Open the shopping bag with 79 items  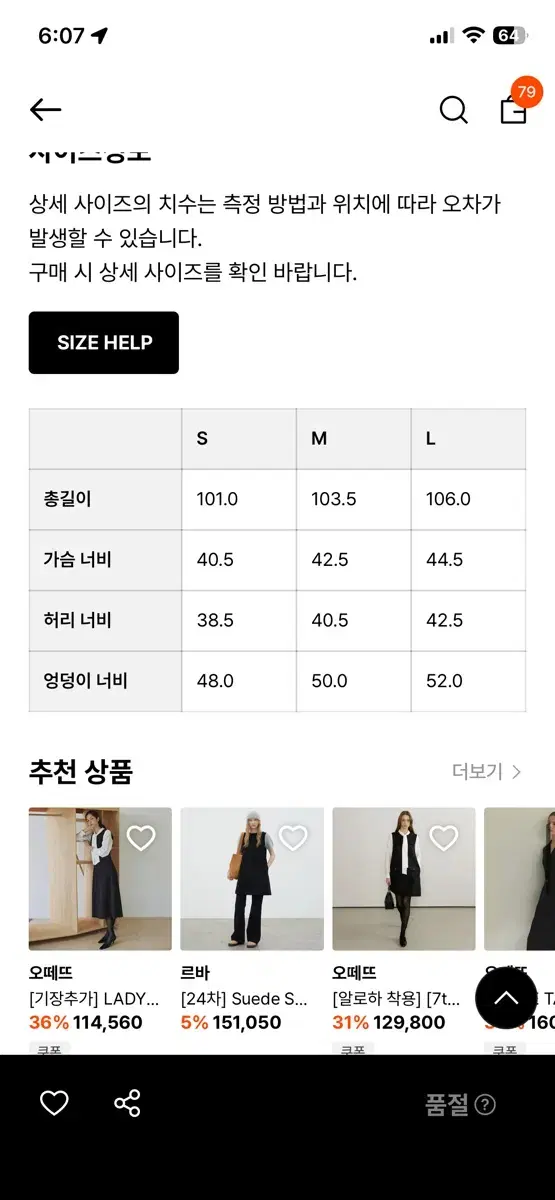click(514, 108)
